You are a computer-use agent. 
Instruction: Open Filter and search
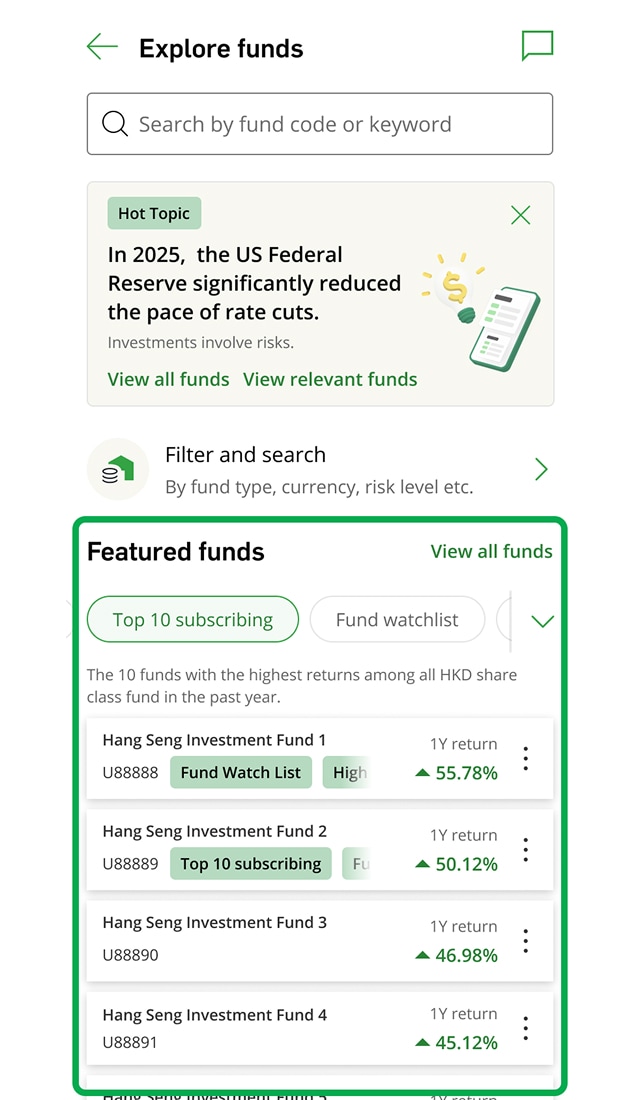pos(320,469)
